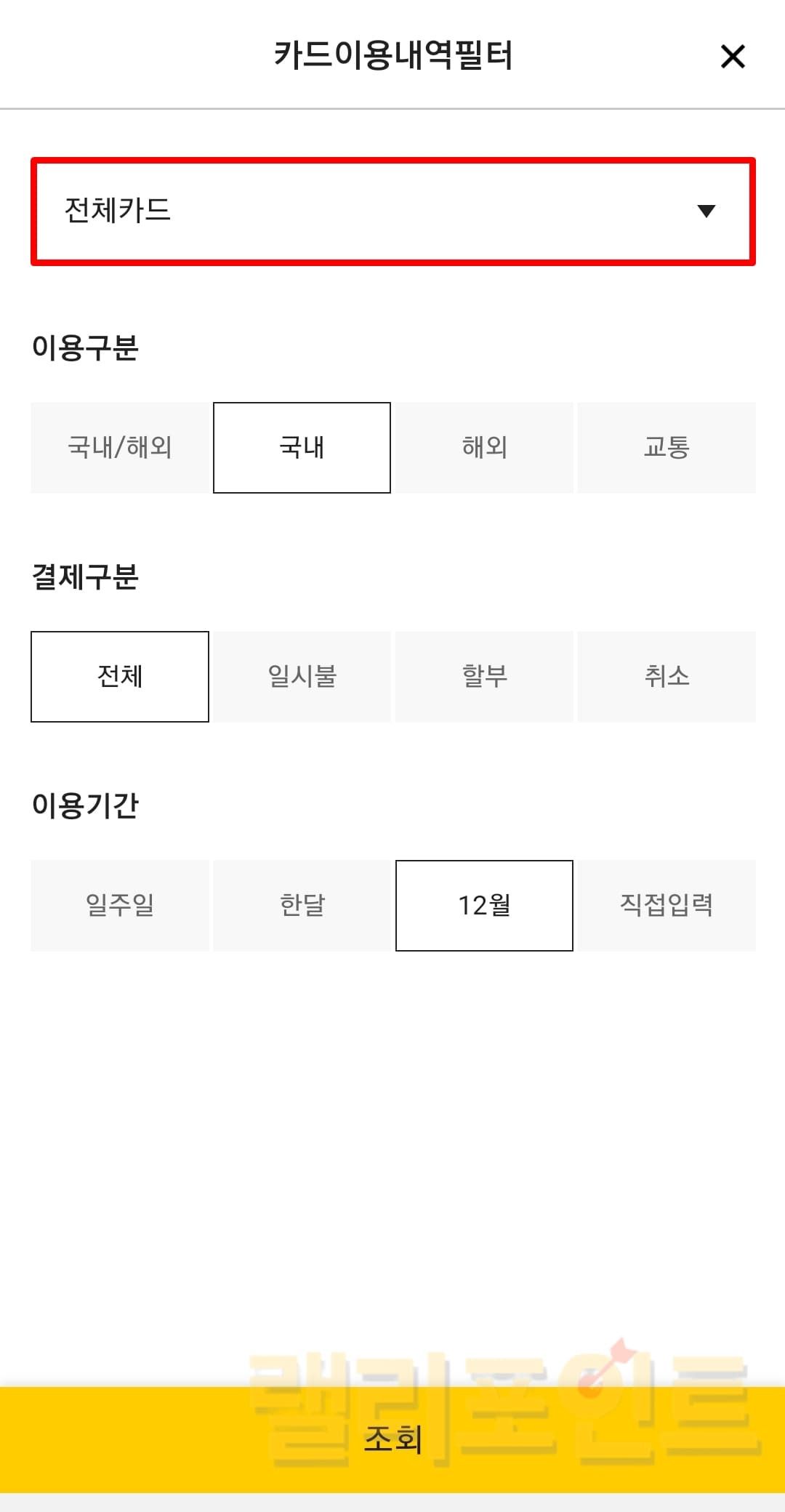The height and width of the screenshot is (1512, 785).
Task: Close the 카드이용내역필터 screen
Action: [733, 56]
